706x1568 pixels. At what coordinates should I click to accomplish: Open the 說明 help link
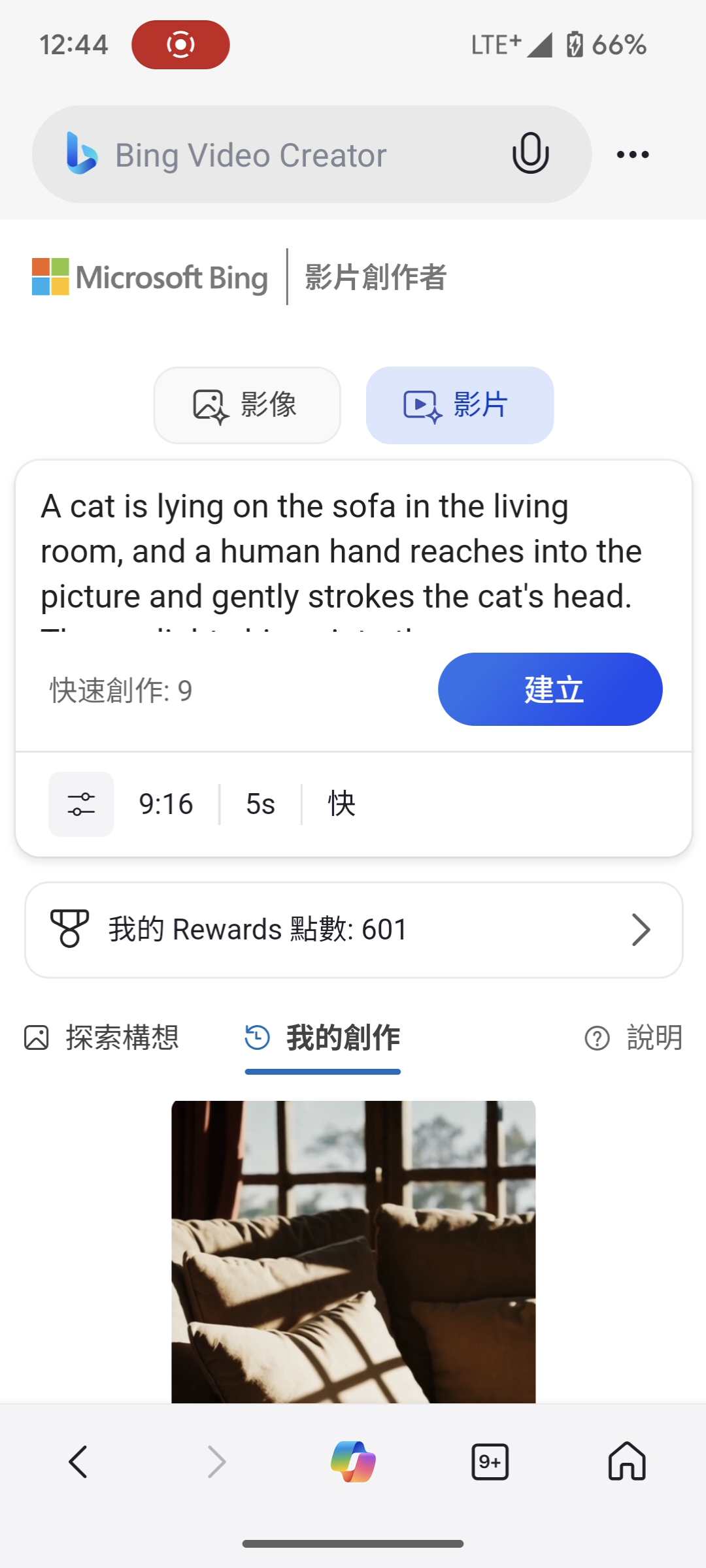[x=633, y=1037]
